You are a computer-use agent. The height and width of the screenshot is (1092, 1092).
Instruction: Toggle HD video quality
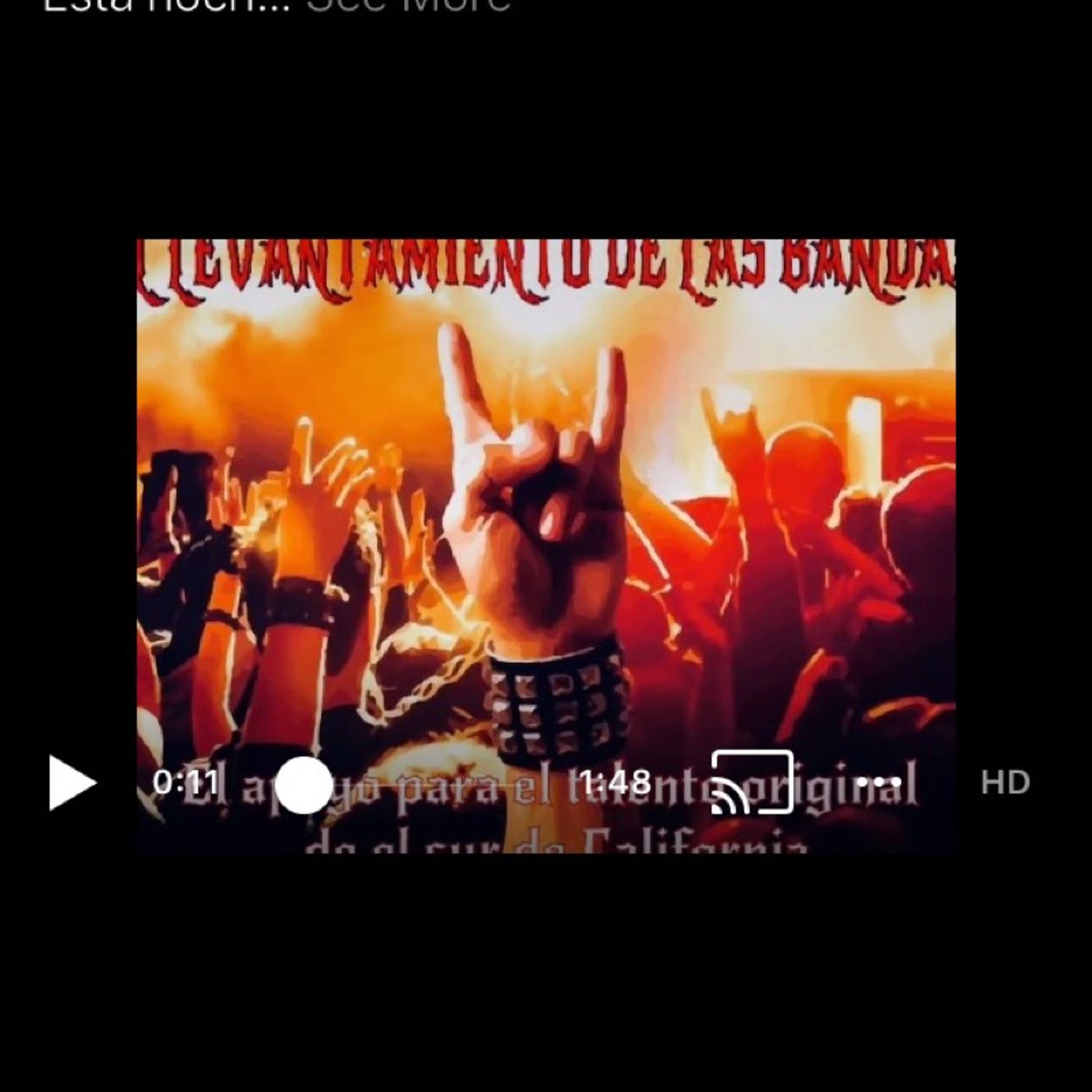[1005, 782]
